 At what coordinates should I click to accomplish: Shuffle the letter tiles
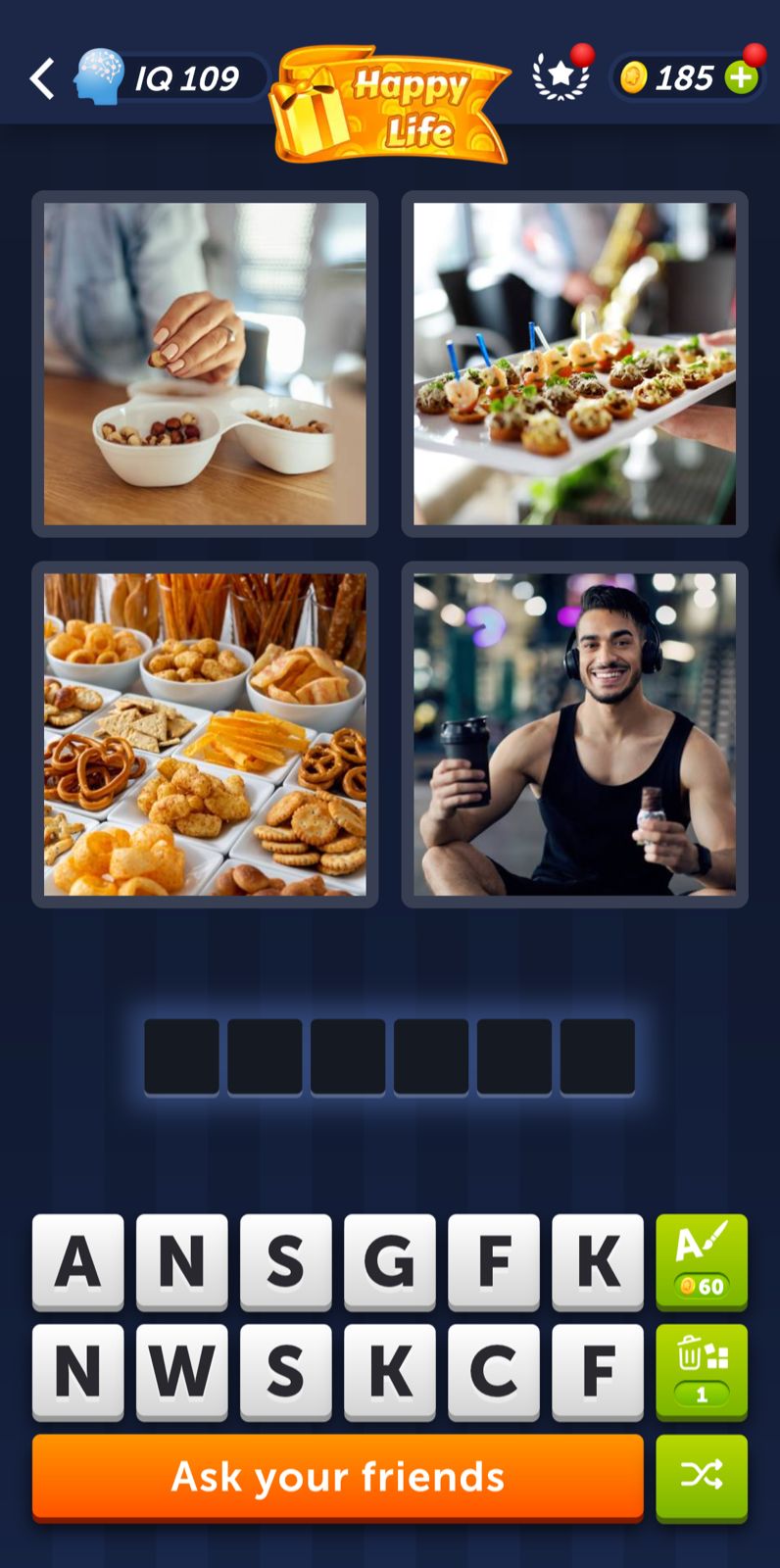(x=702, y=1477)
